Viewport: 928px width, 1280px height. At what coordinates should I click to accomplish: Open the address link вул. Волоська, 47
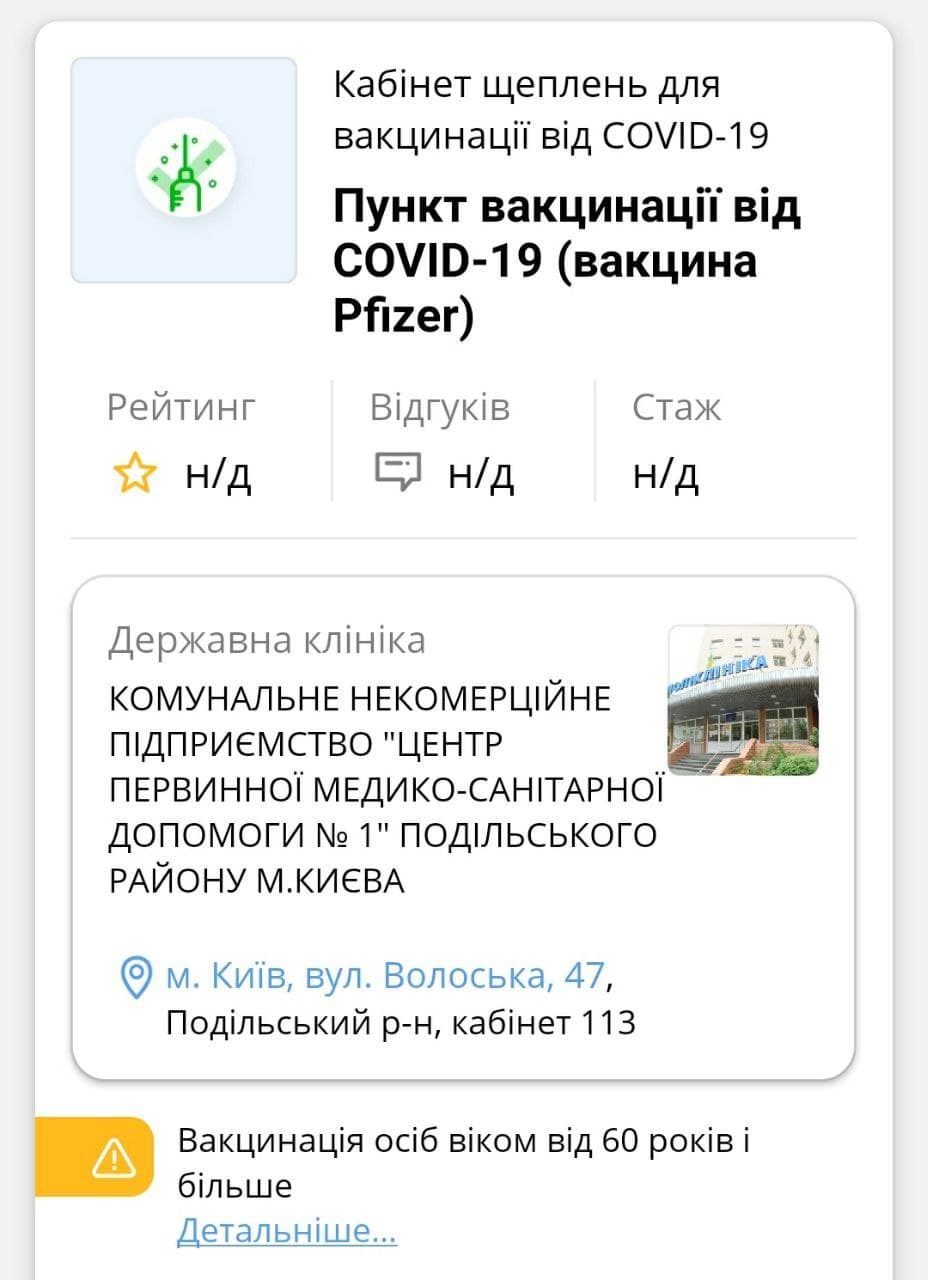coord(385,975)
